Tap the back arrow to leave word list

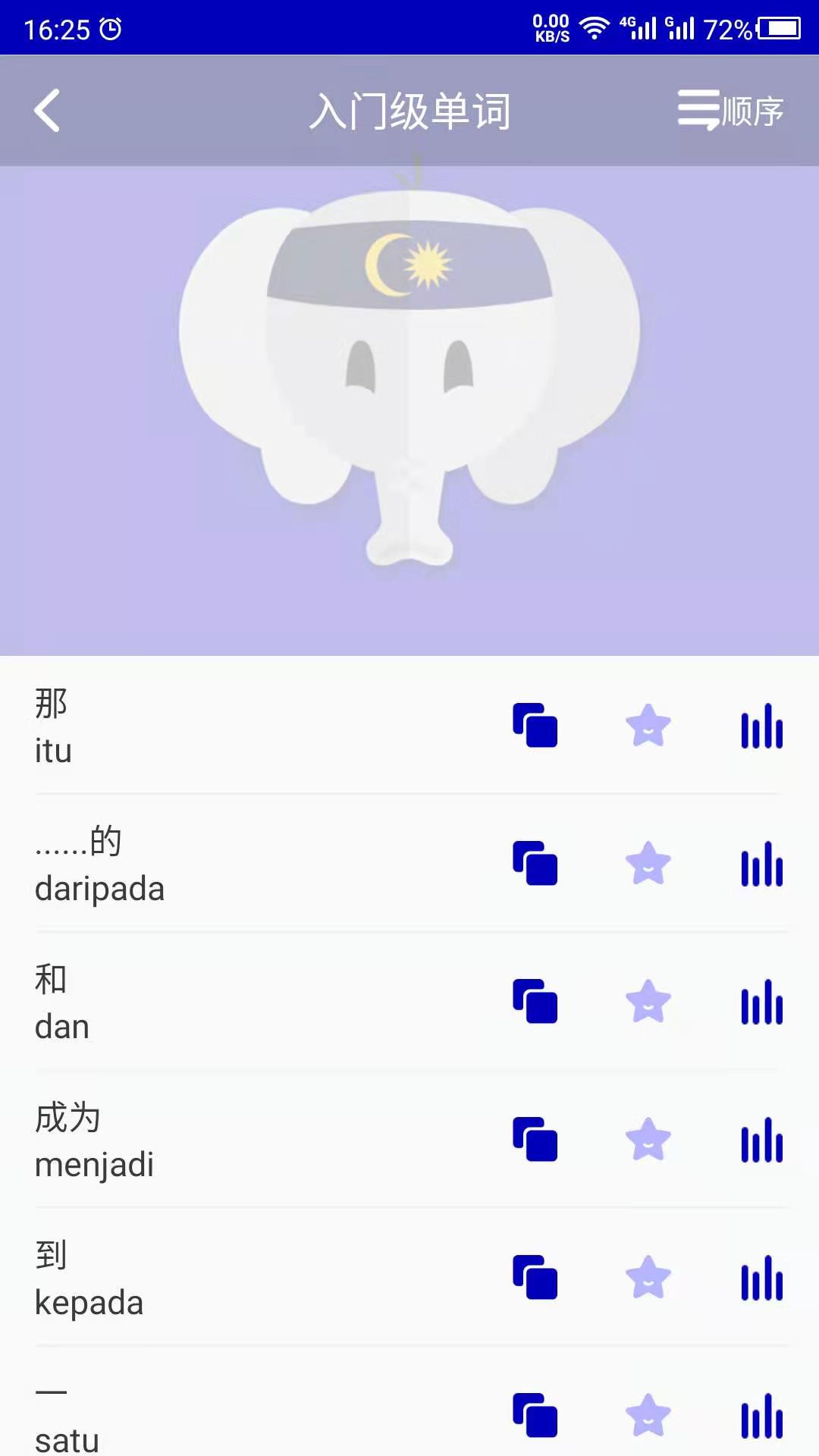[x=48, y=110]
